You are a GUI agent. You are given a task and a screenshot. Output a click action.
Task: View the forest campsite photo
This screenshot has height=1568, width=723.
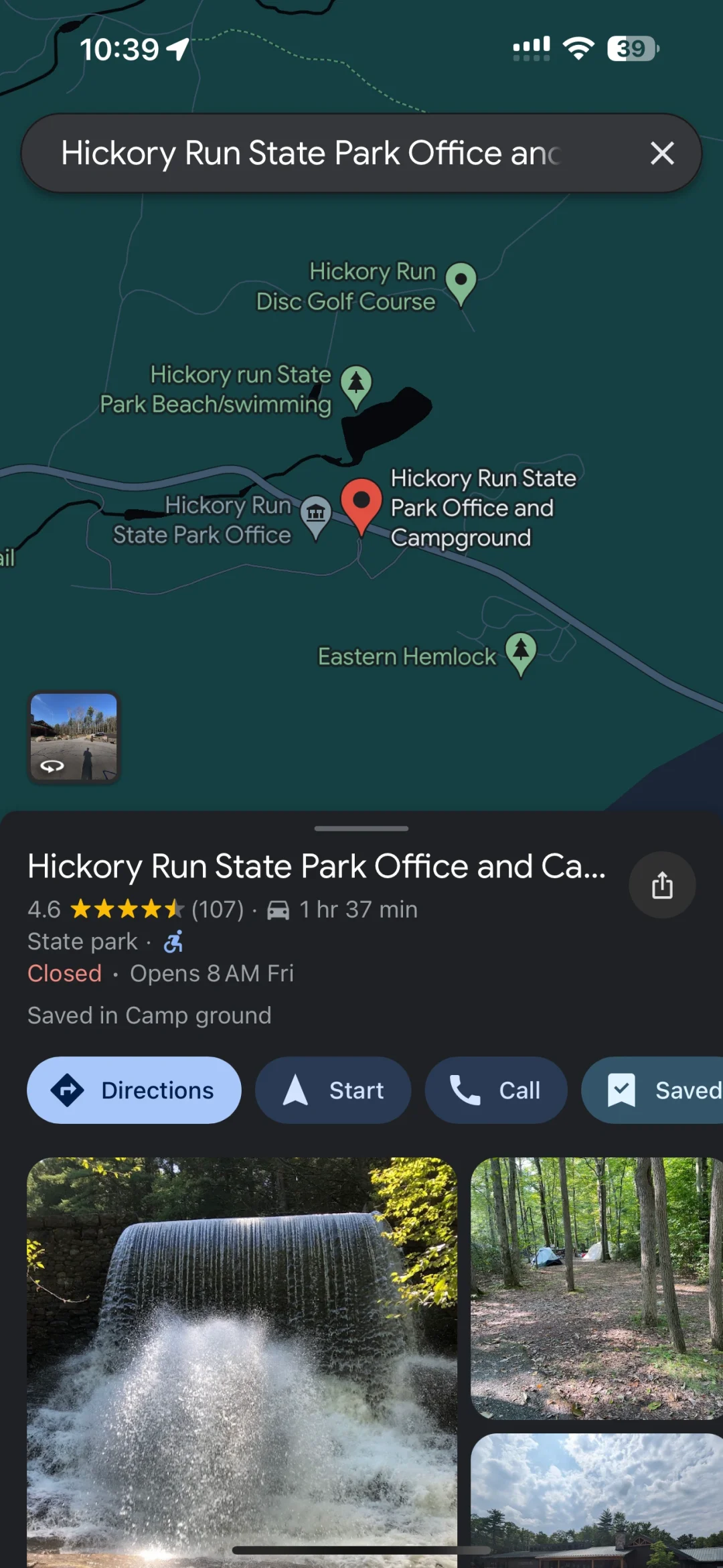click(596, 1287)
